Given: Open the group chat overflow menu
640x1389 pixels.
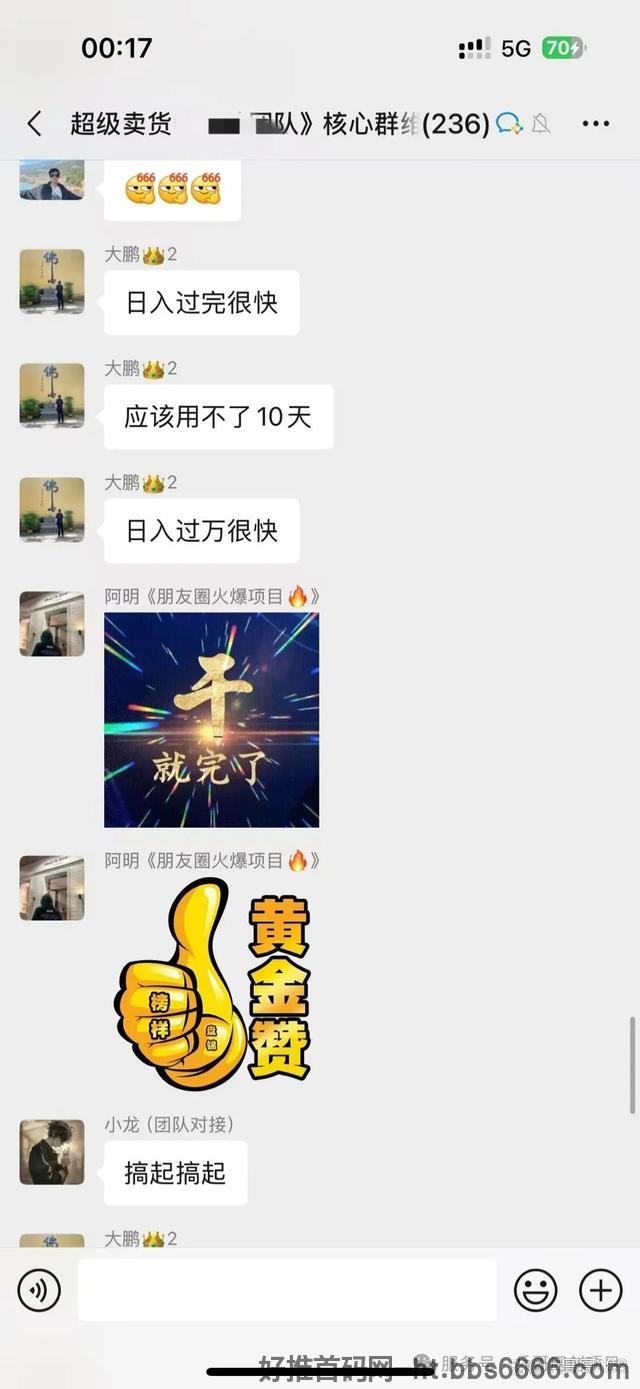Looking at the screenshot, I should coord(595,124).
